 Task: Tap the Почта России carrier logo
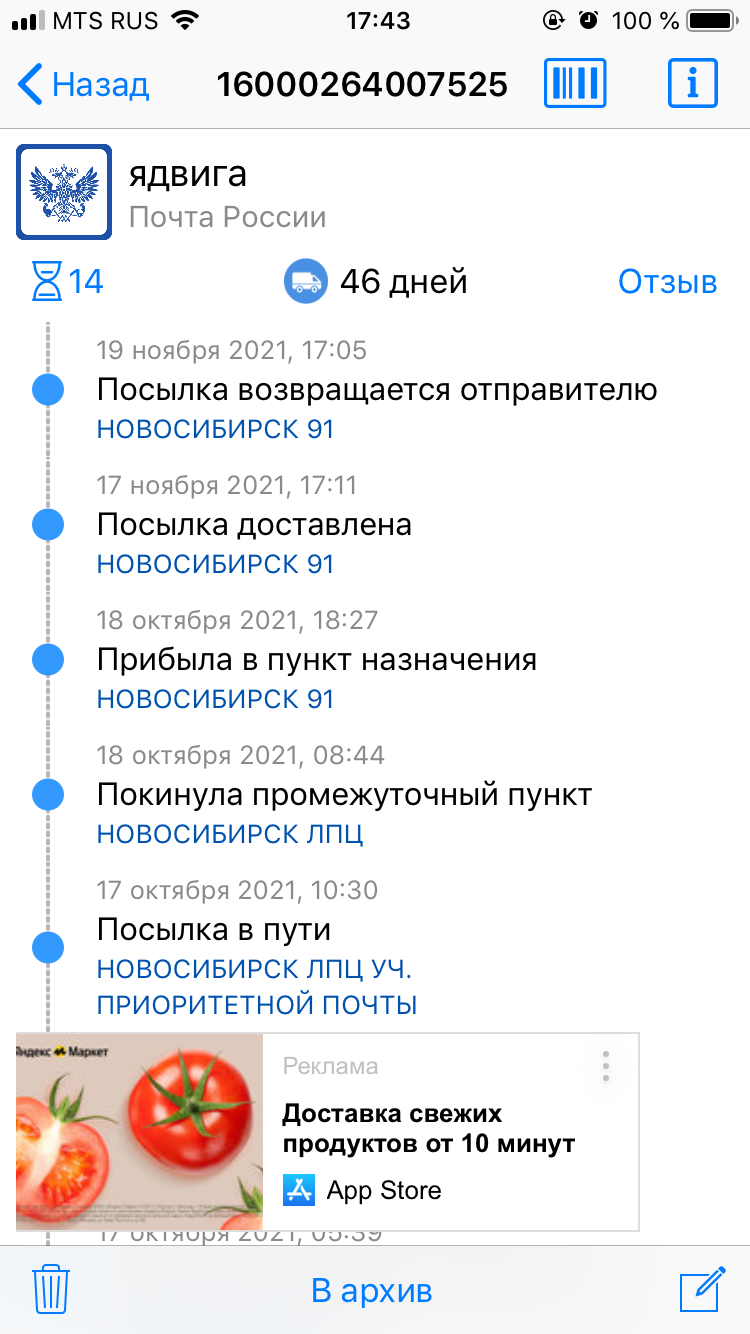point(64,192)
